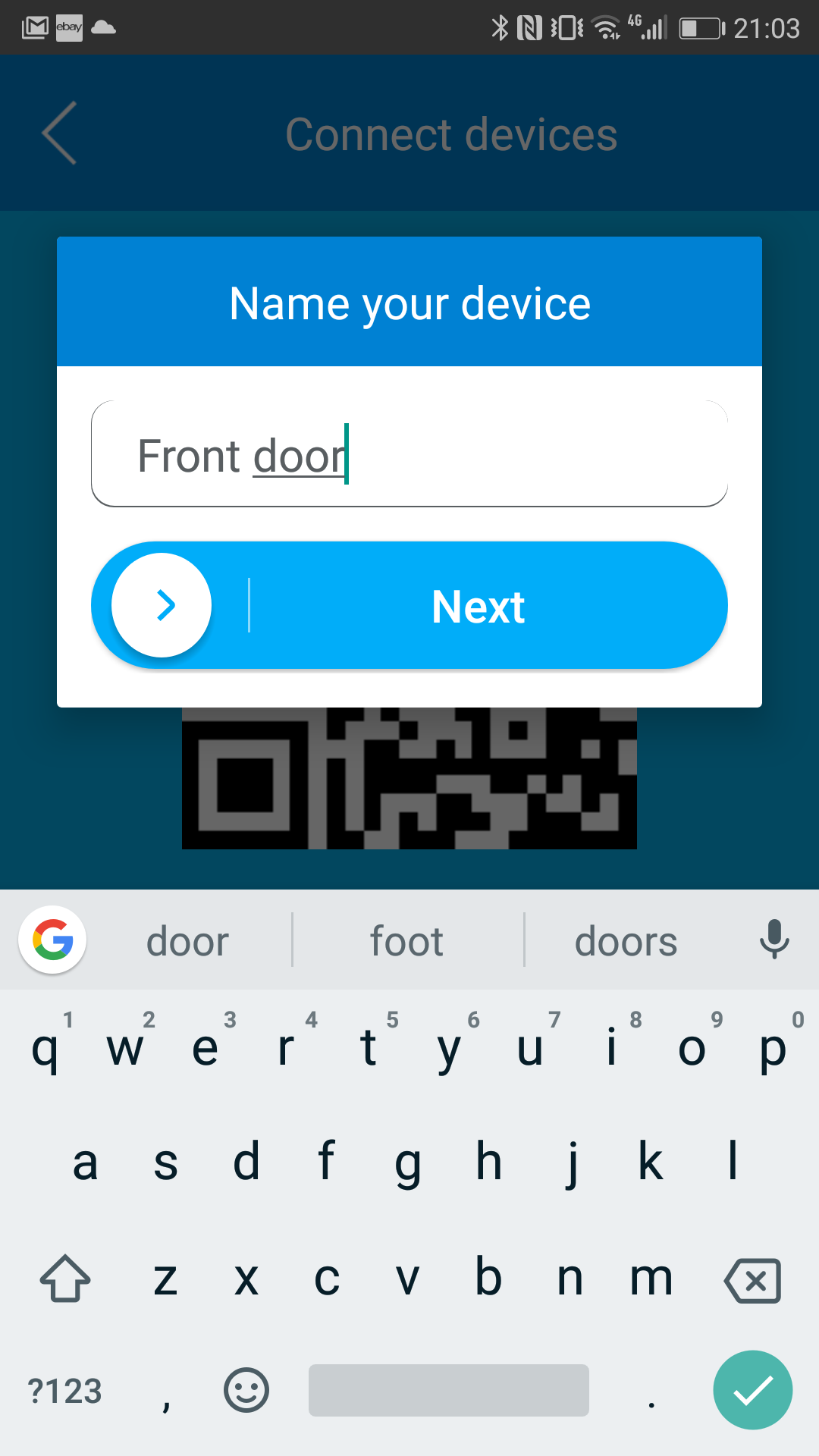Start voice input with the microphone
Screen dimensions: 819x1456
pos(774,940)
